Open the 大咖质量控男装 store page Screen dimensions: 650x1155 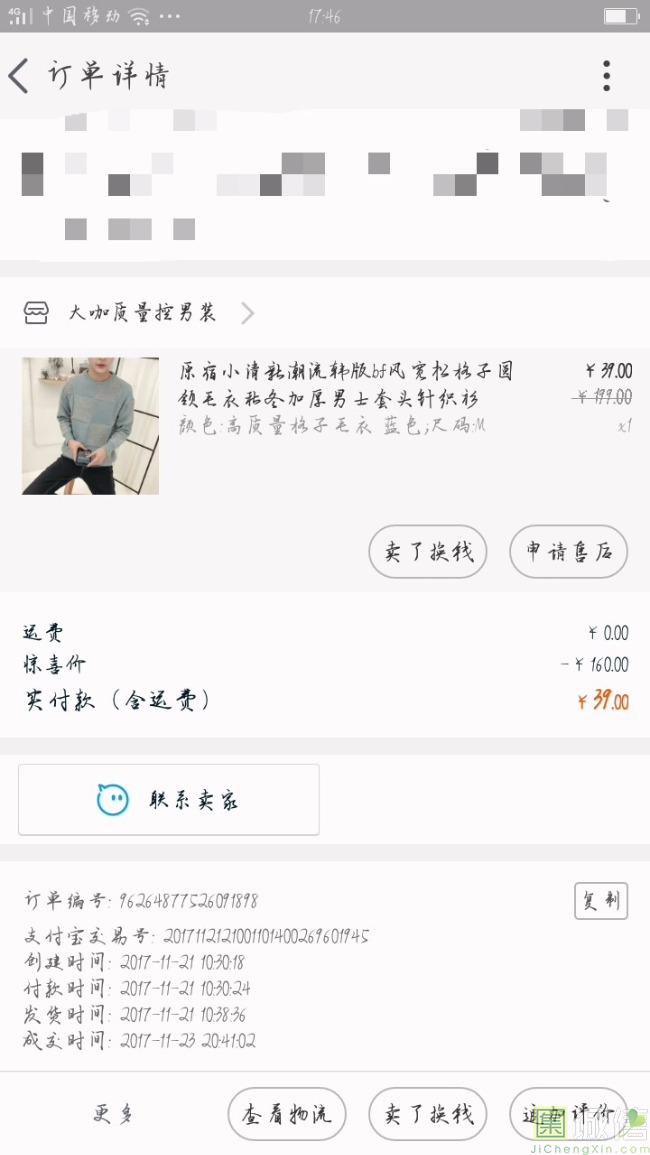pyautogui.click(x=140, y=314)
